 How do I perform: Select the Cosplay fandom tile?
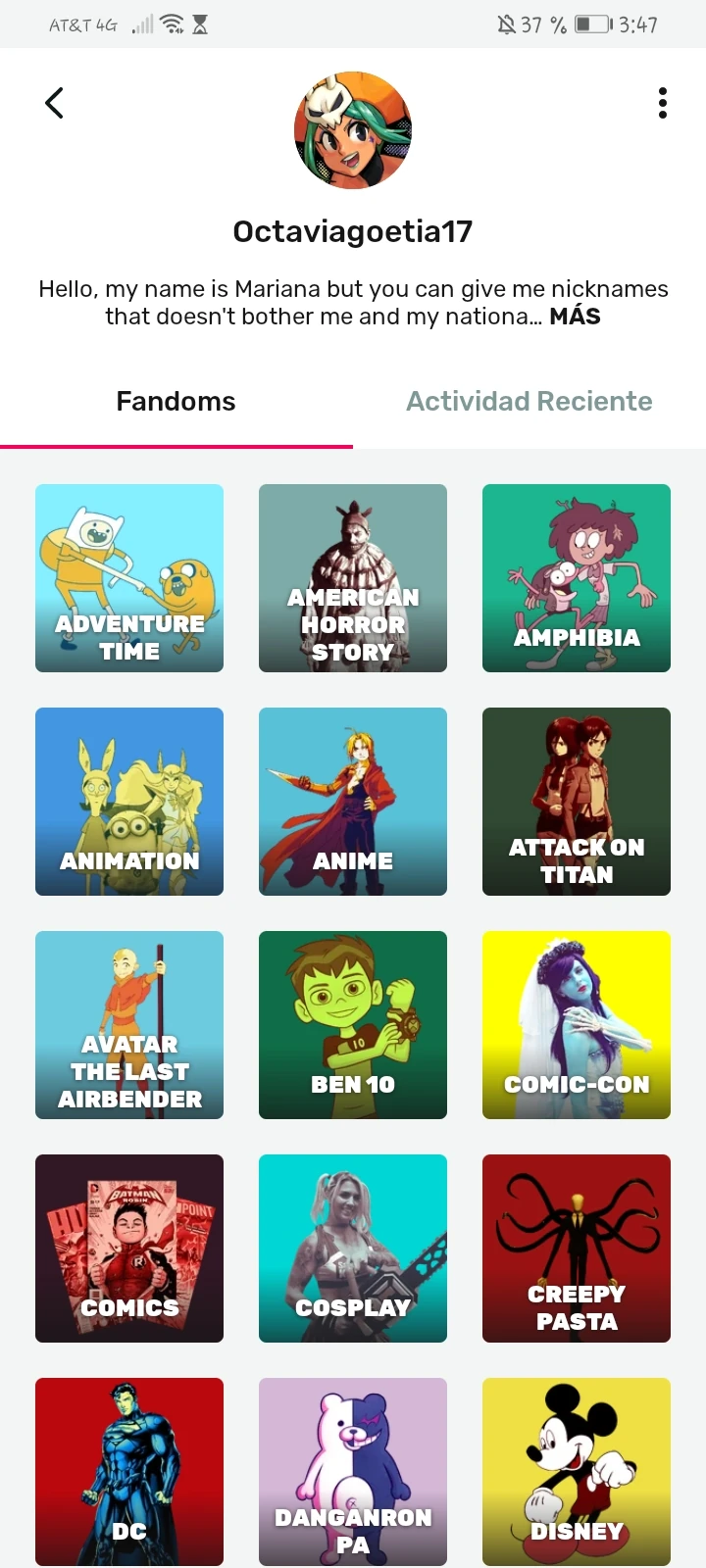tap(353, 1249)
